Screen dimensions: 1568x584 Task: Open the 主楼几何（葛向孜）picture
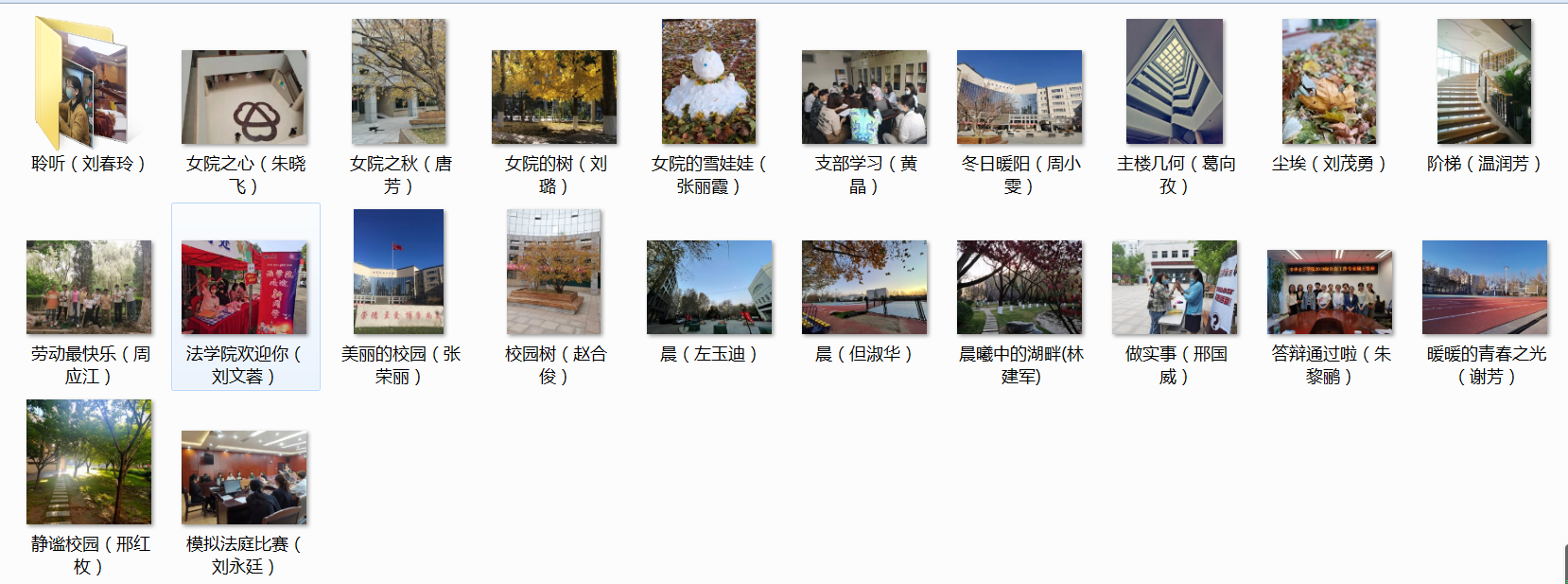[1175, 82]
